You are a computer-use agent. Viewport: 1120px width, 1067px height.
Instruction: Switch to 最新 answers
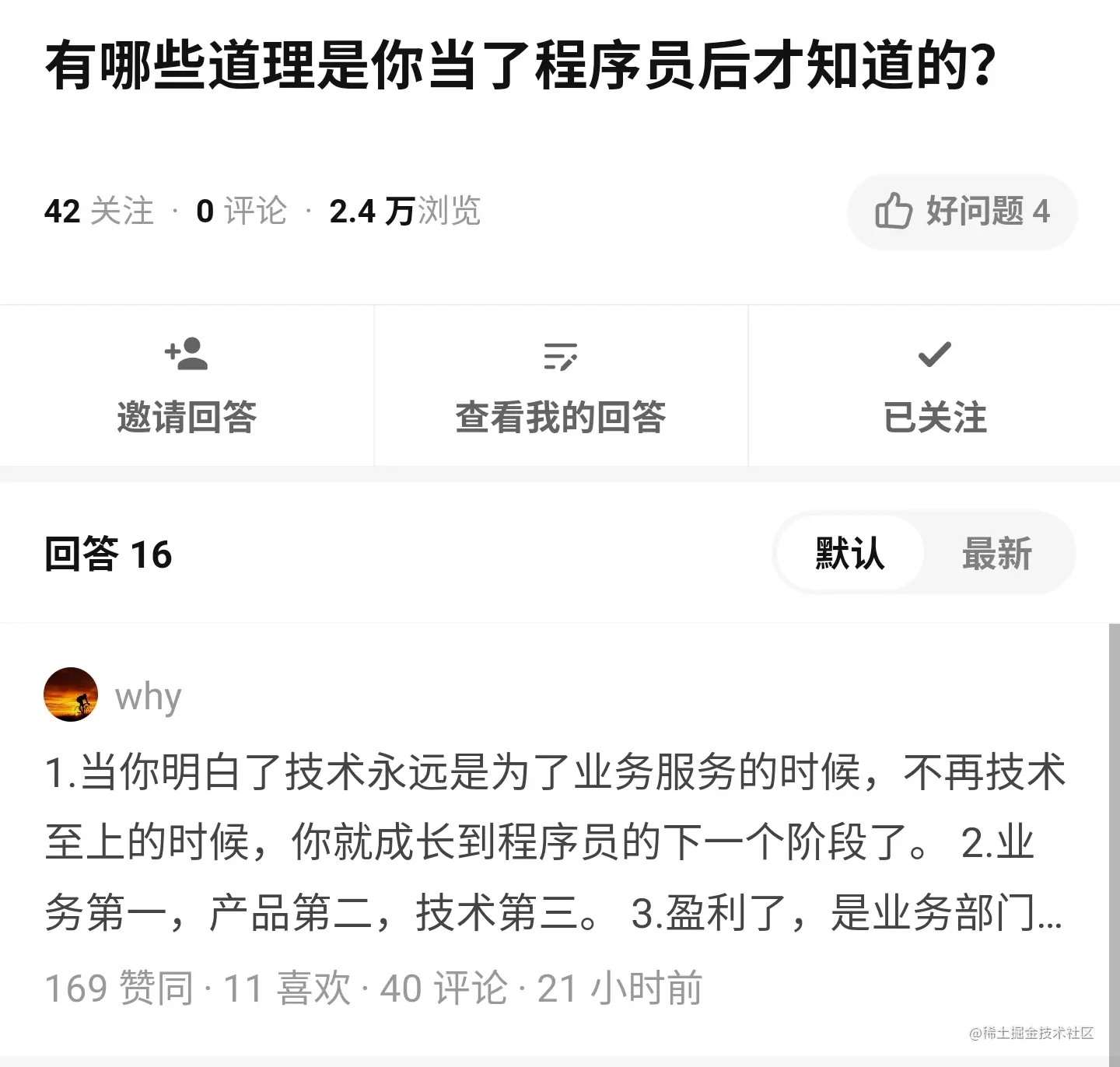(996, 554)
